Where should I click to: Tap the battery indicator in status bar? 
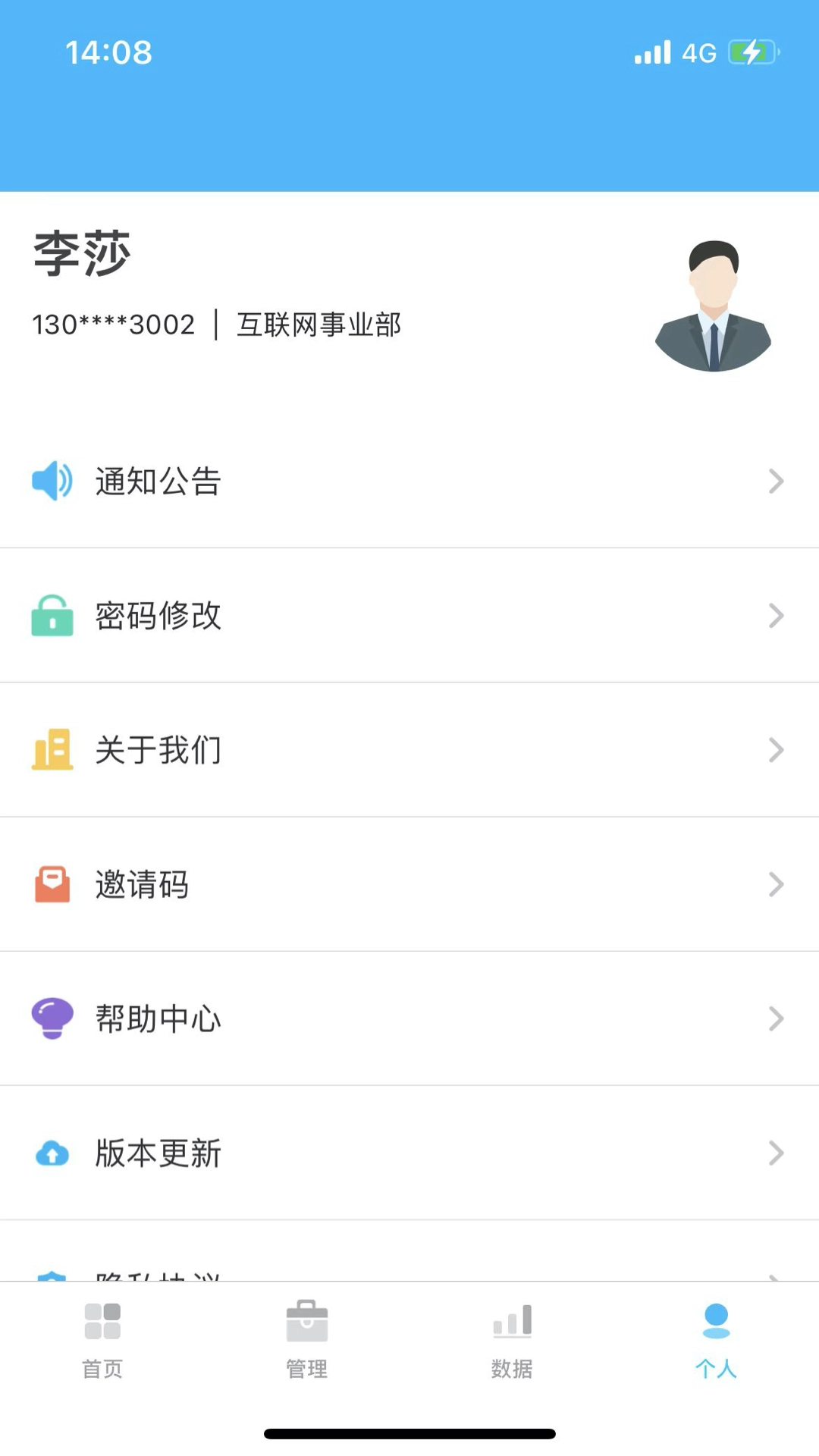tap(751, 52)
